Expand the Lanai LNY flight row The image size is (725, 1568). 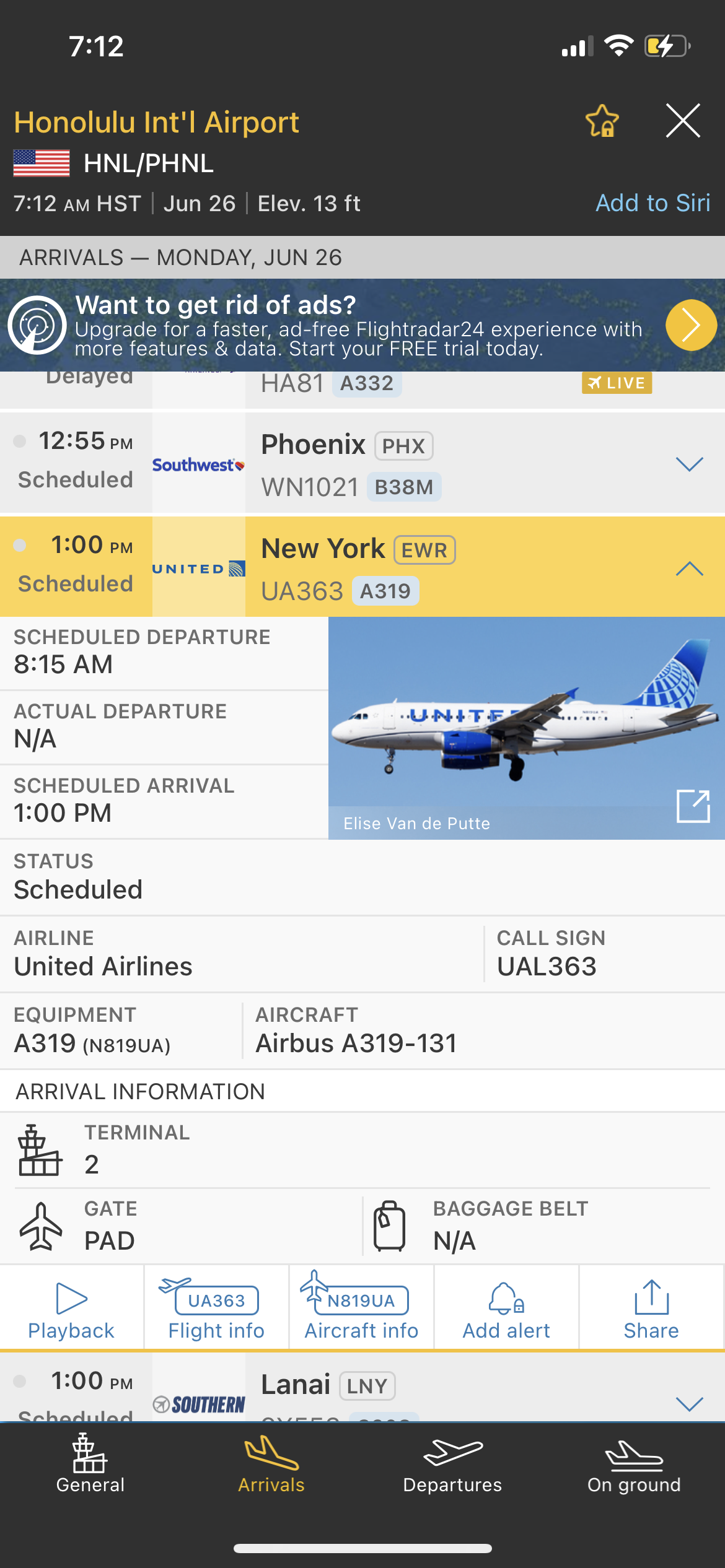point(689,1403)
